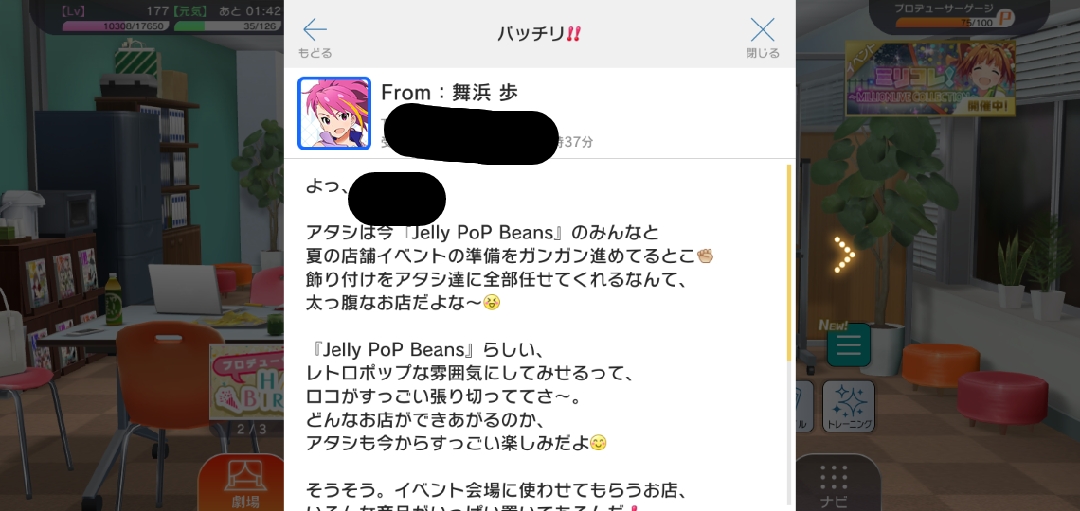
Task: Tap the green list menu icon marked New
Action: click(x=849, y=345)
